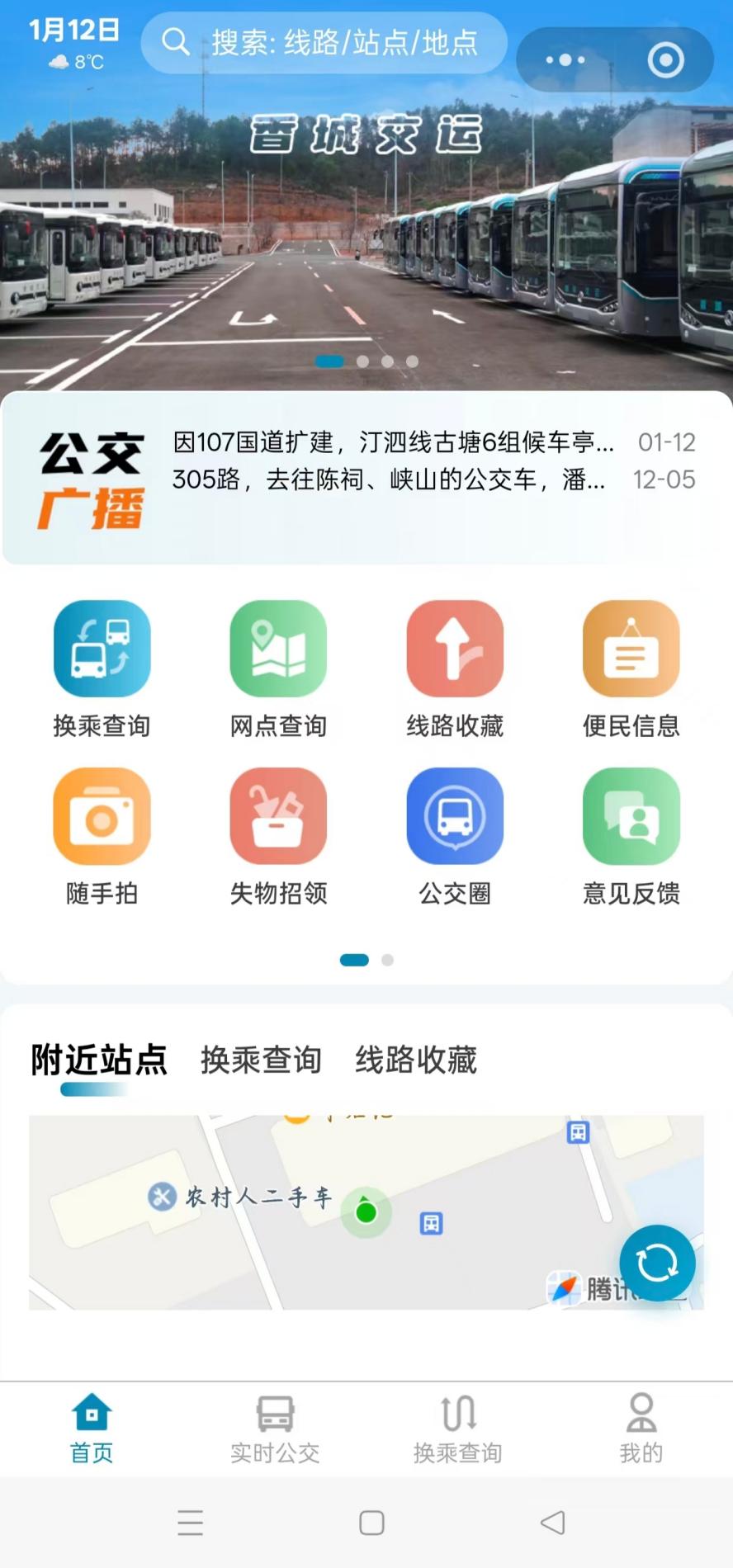The image size is (733, 1568).
Task: Open 便民信息 convenience information
Action: click(x=631, y=668)
